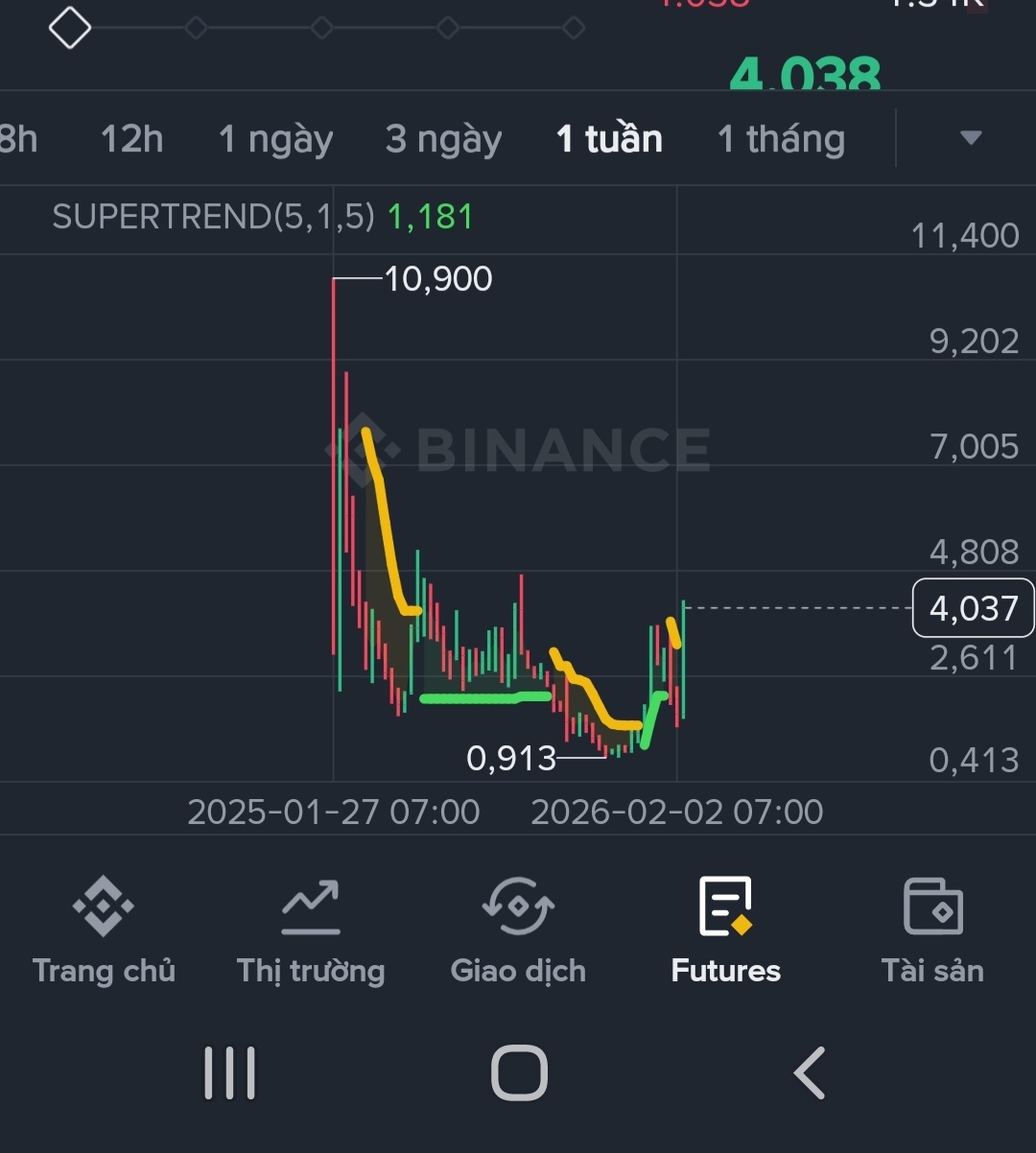Go to the Thị trường tab
The image size is (1036, 1153).
311,931
